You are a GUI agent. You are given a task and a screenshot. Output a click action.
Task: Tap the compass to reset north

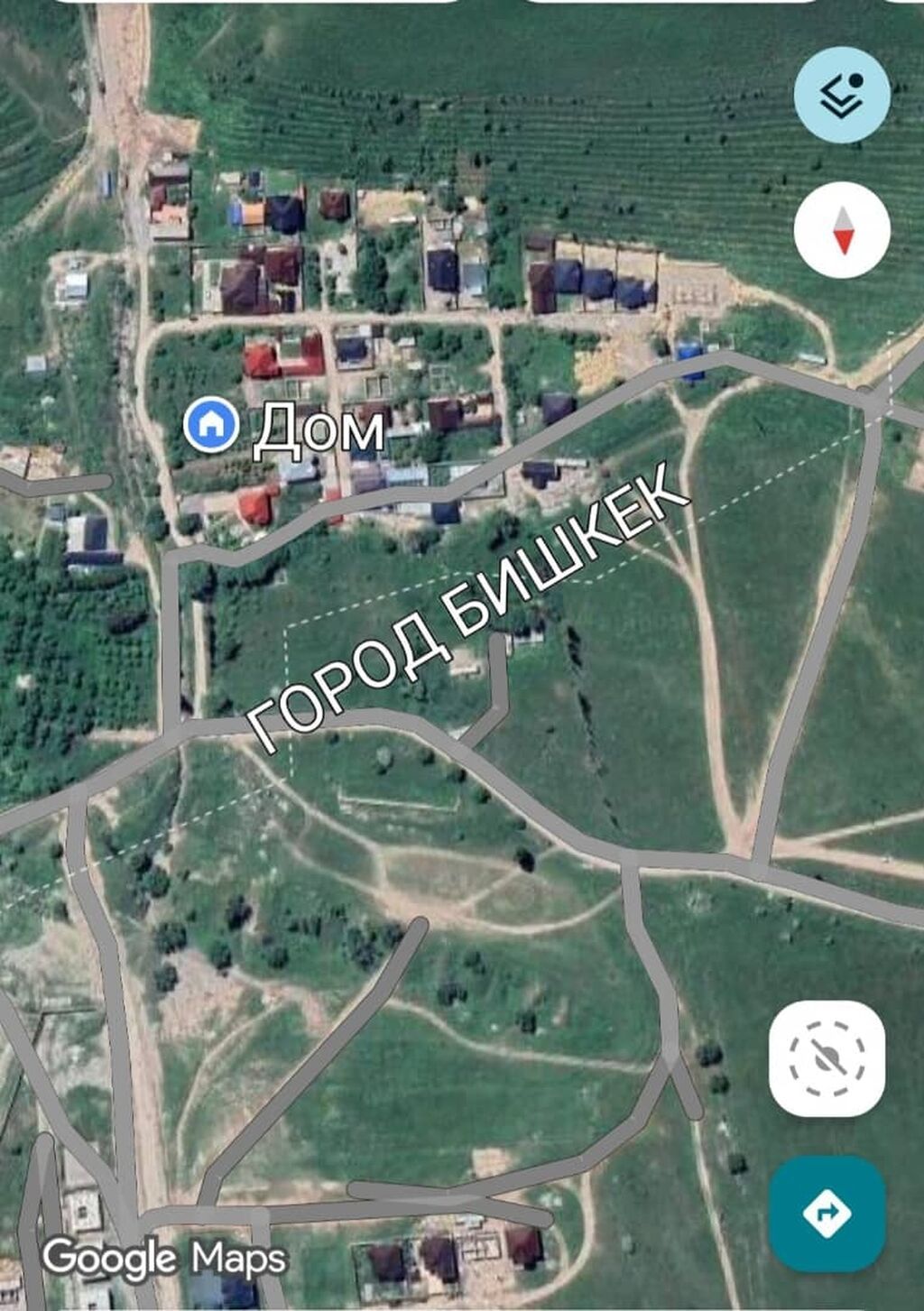[x=842, y=230]
